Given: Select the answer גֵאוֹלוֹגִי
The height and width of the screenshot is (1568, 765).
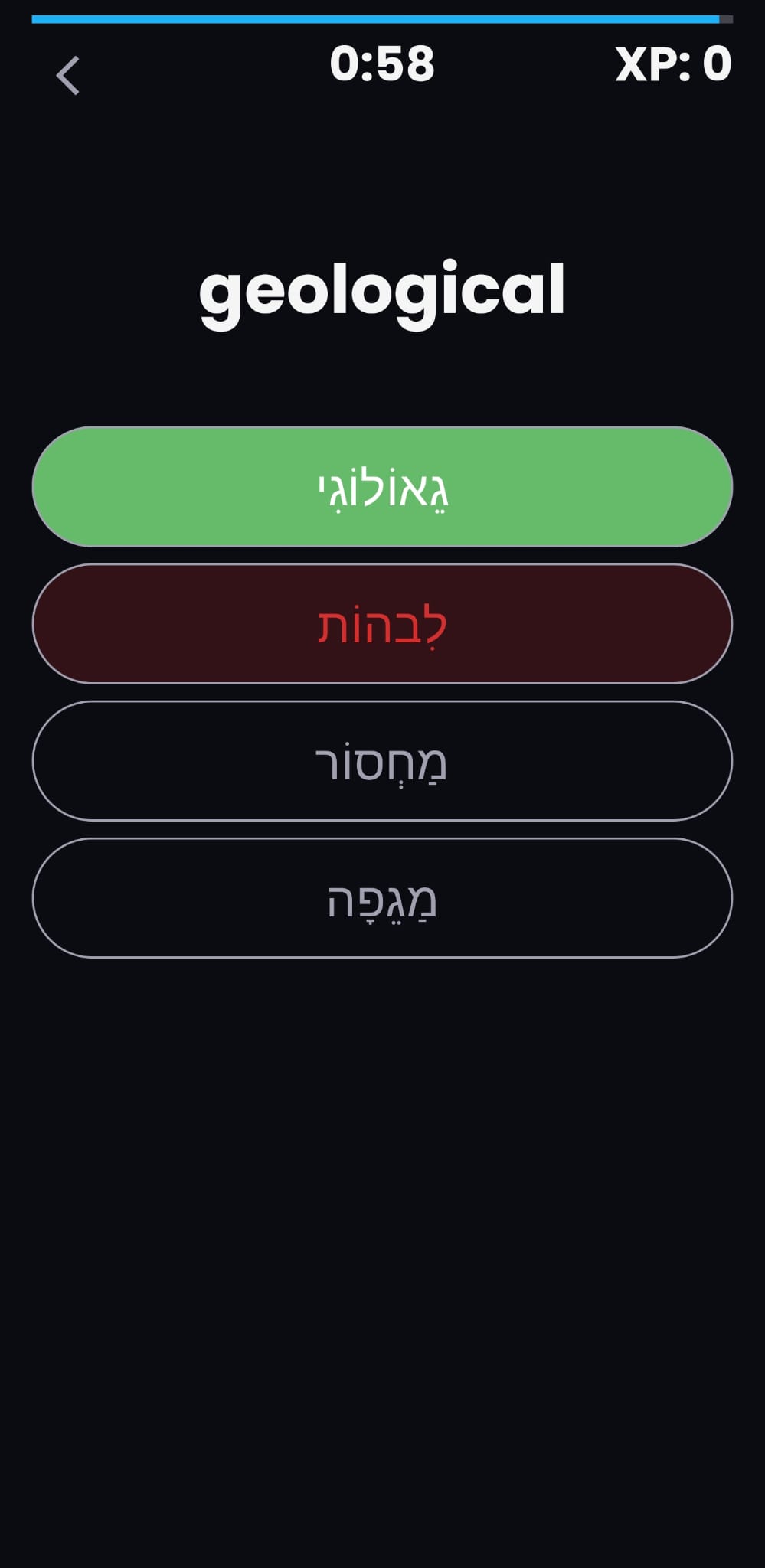Looking at the screenshot, I should click(382, 487).
